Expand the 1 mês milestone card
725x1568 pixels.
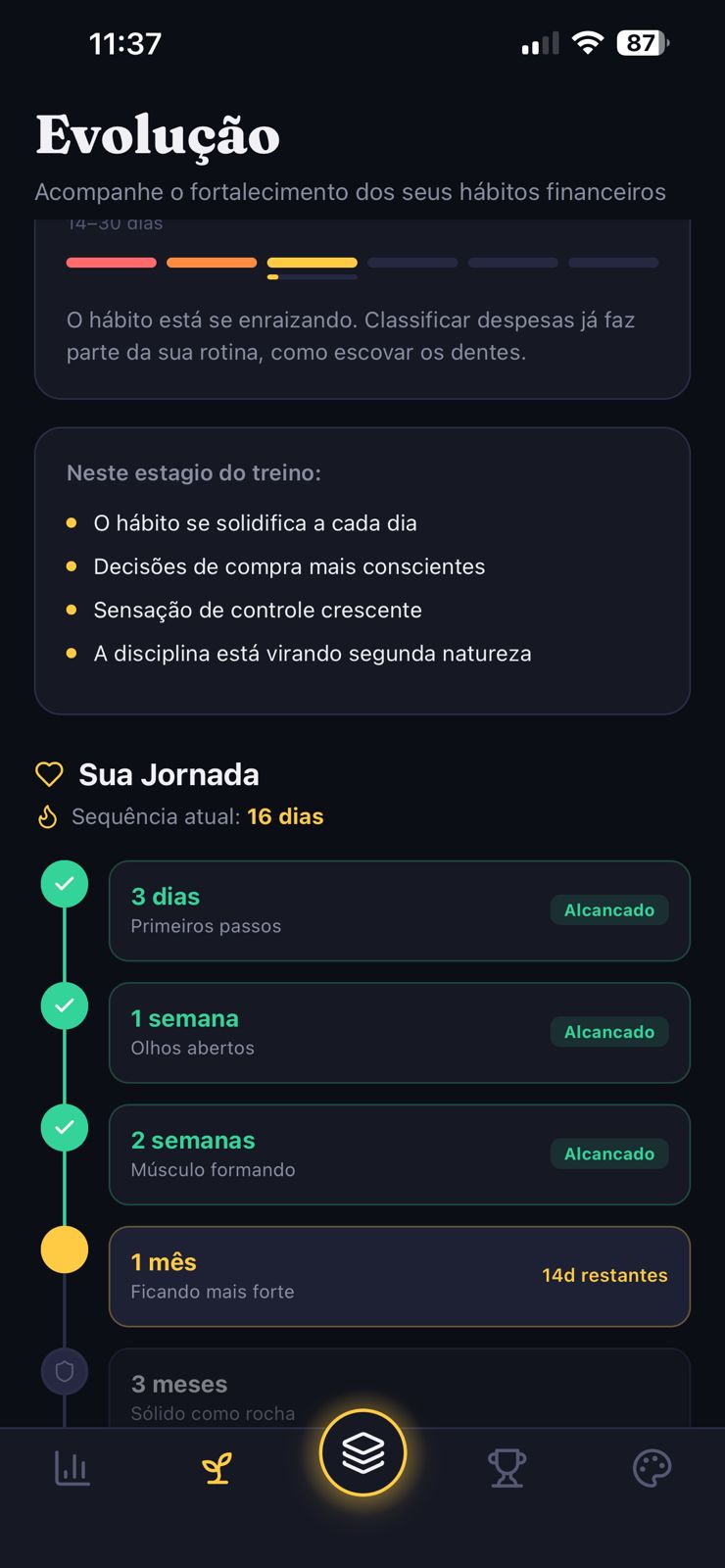coord(400,1276)
